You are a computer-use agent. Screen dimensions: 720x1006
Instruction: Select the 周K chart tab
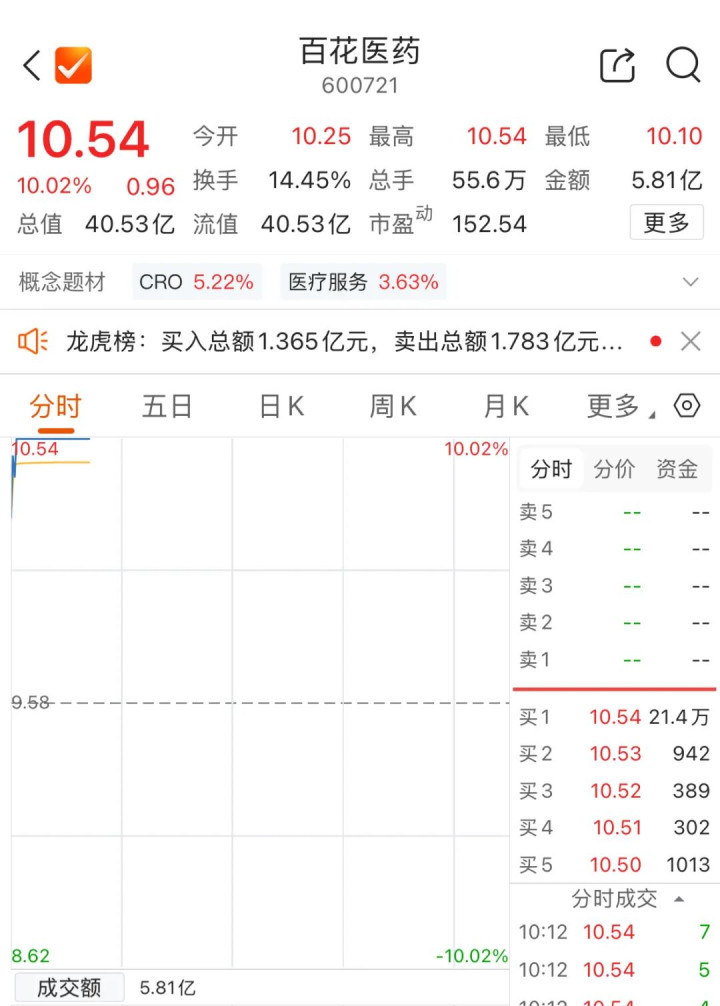(x=393, y=407)
